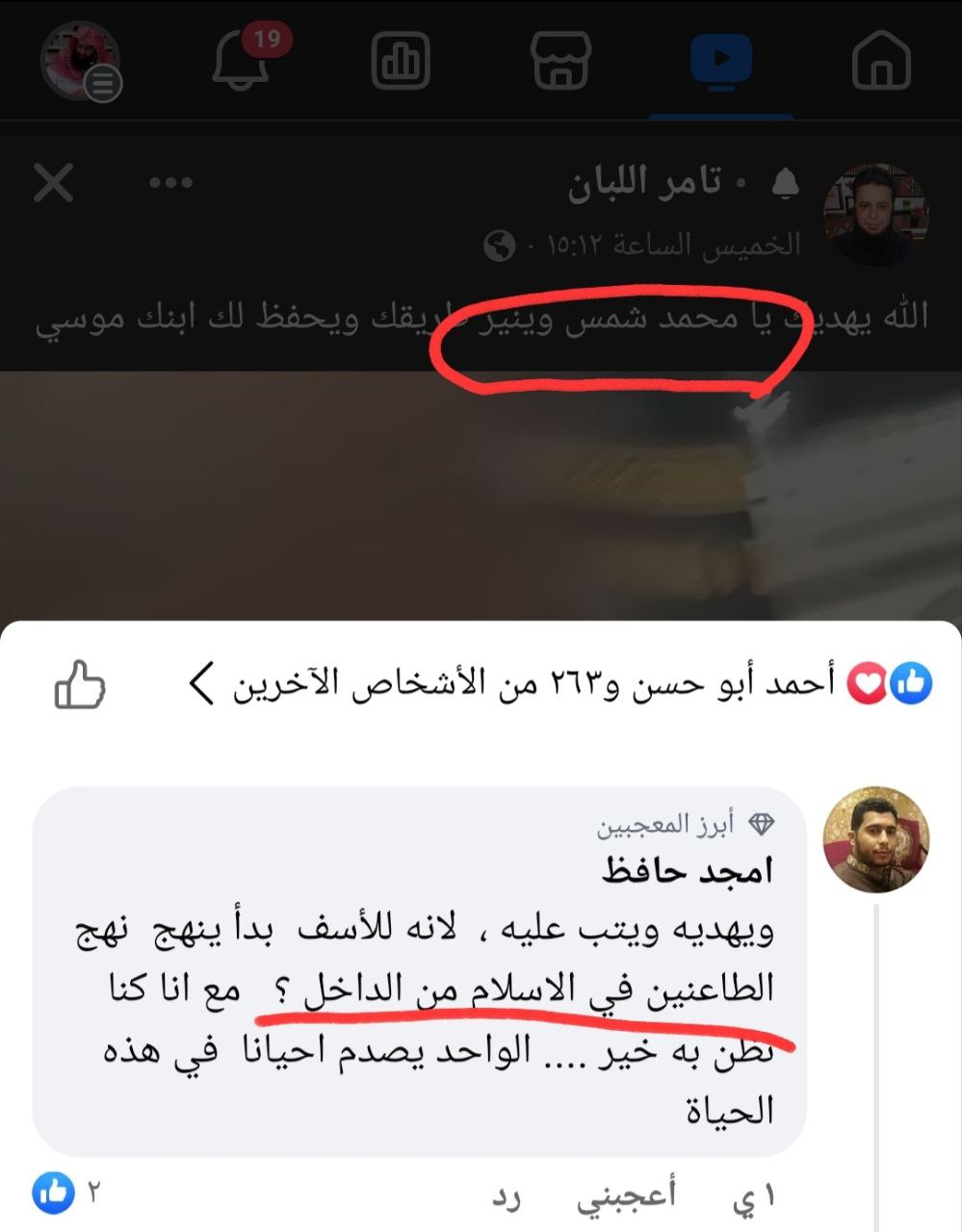Like the post with thumbs-up icon

click(80, 684)
